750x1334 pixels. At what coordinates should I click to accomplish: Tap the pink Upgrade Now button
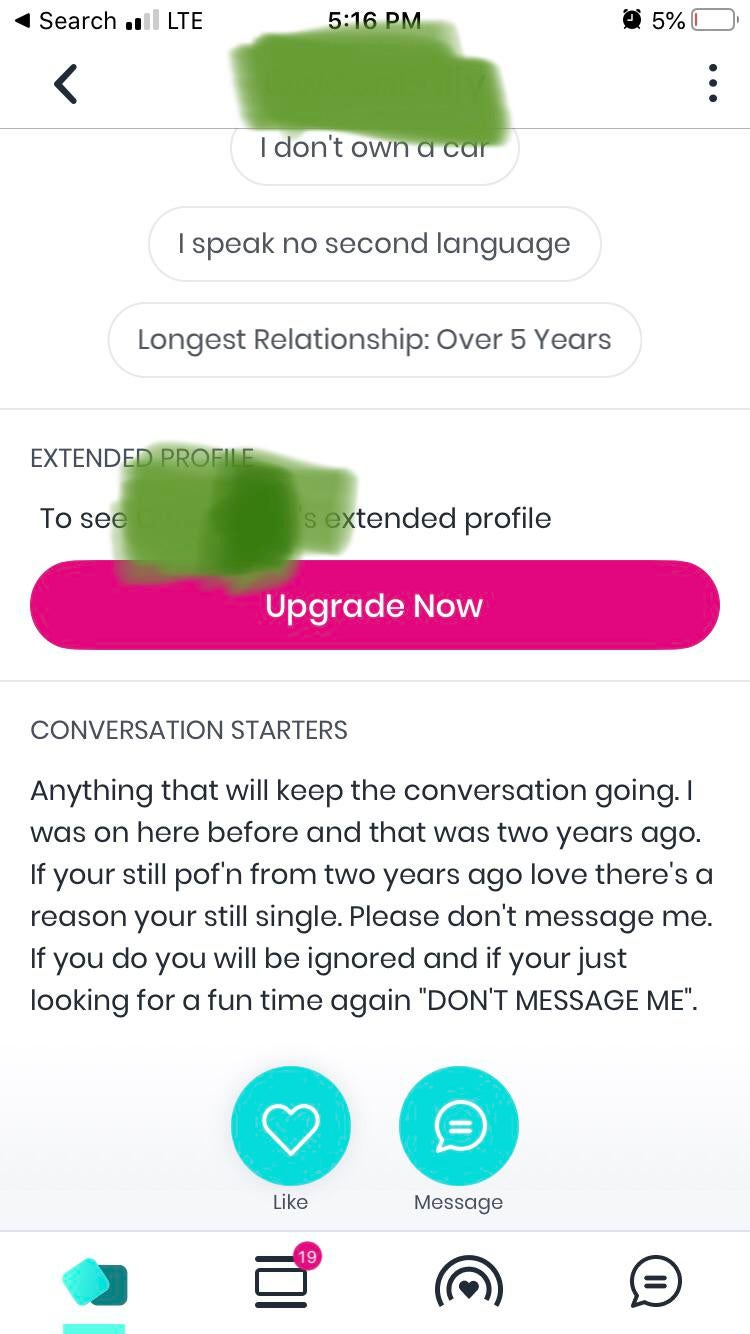375,606
